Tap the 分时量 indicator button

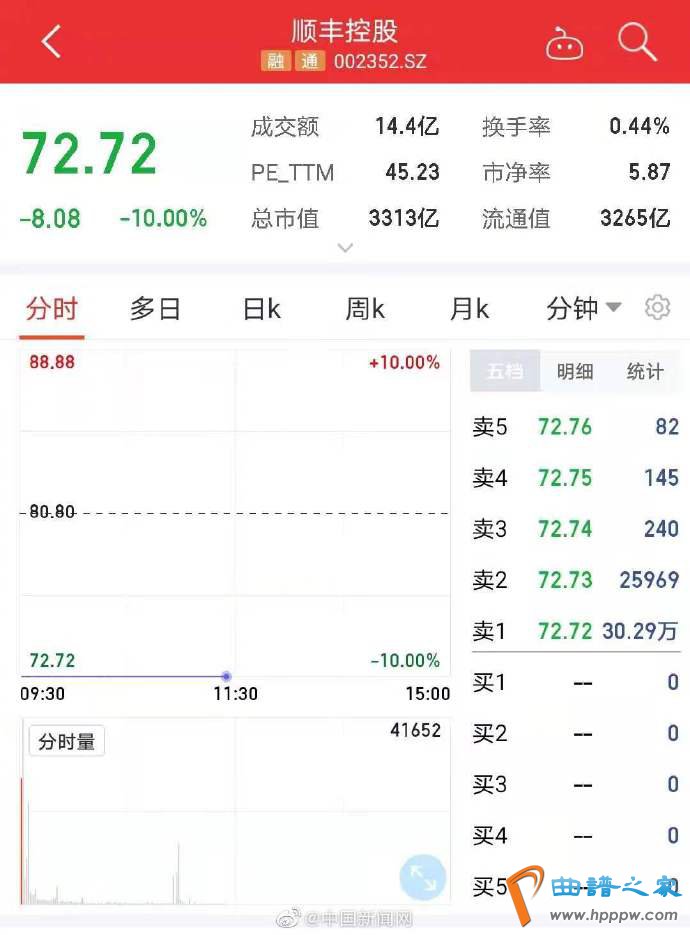pos(67,741)
